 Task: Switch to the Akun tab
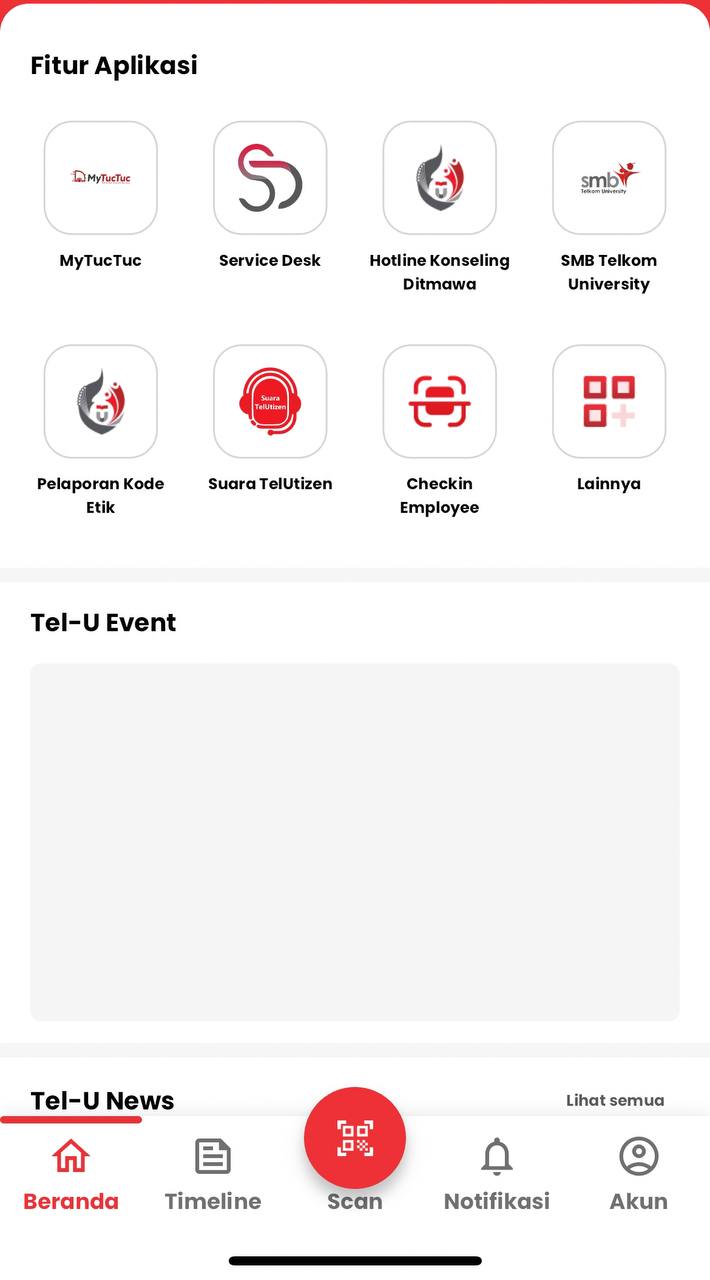coord(639,1172)
